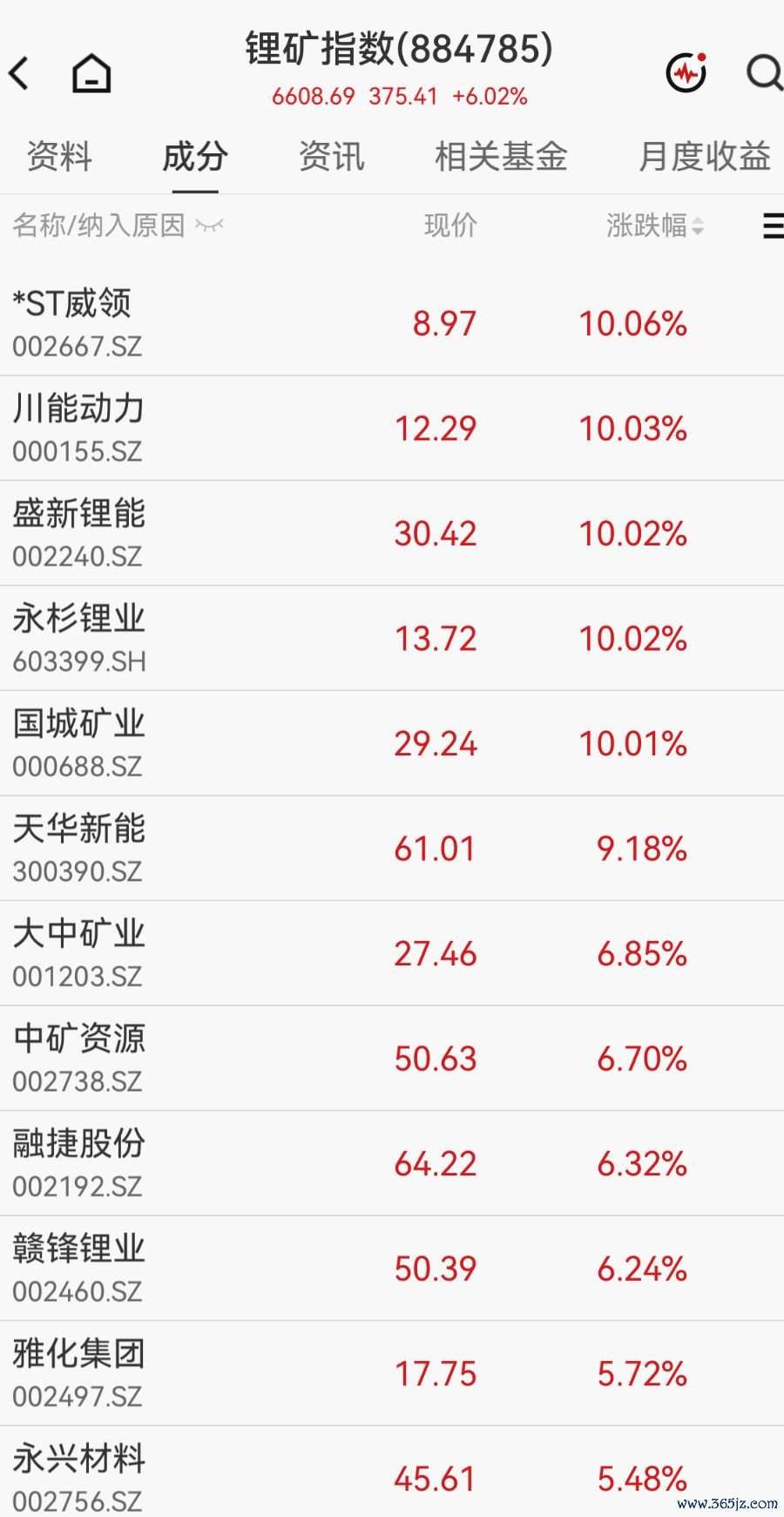Open the *ST威领 stock row
Image resolution: width=784 pixels, height=1517 pixels.
click(392, 324)
